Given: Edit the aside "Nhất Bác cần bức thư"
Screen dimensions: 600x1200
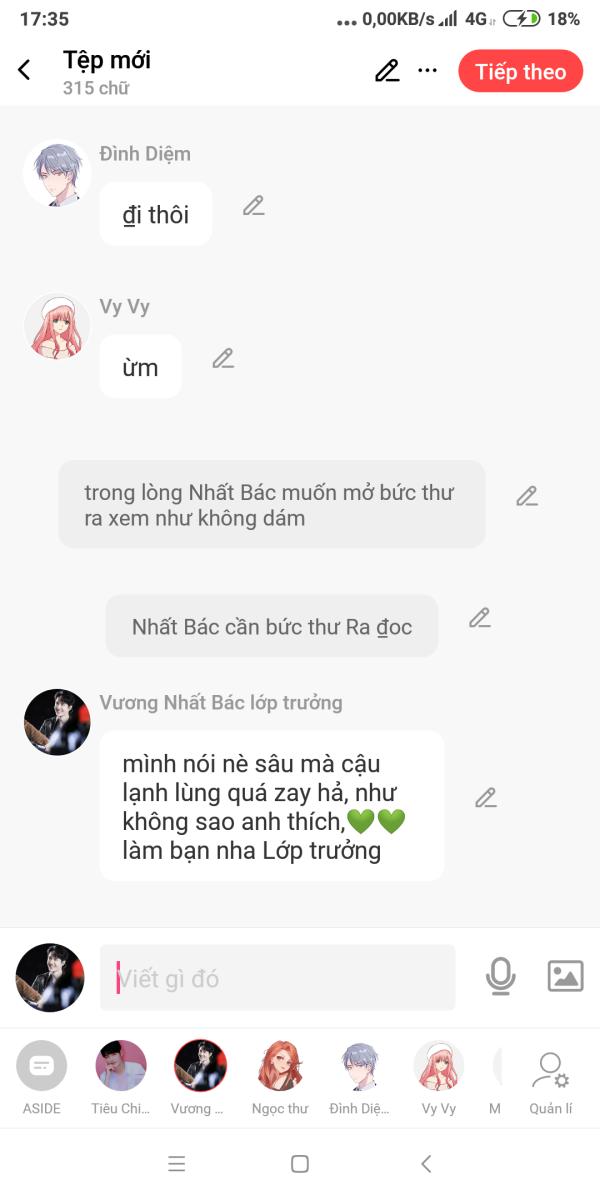Looking at the screenshot, I should tap(480, 618).
